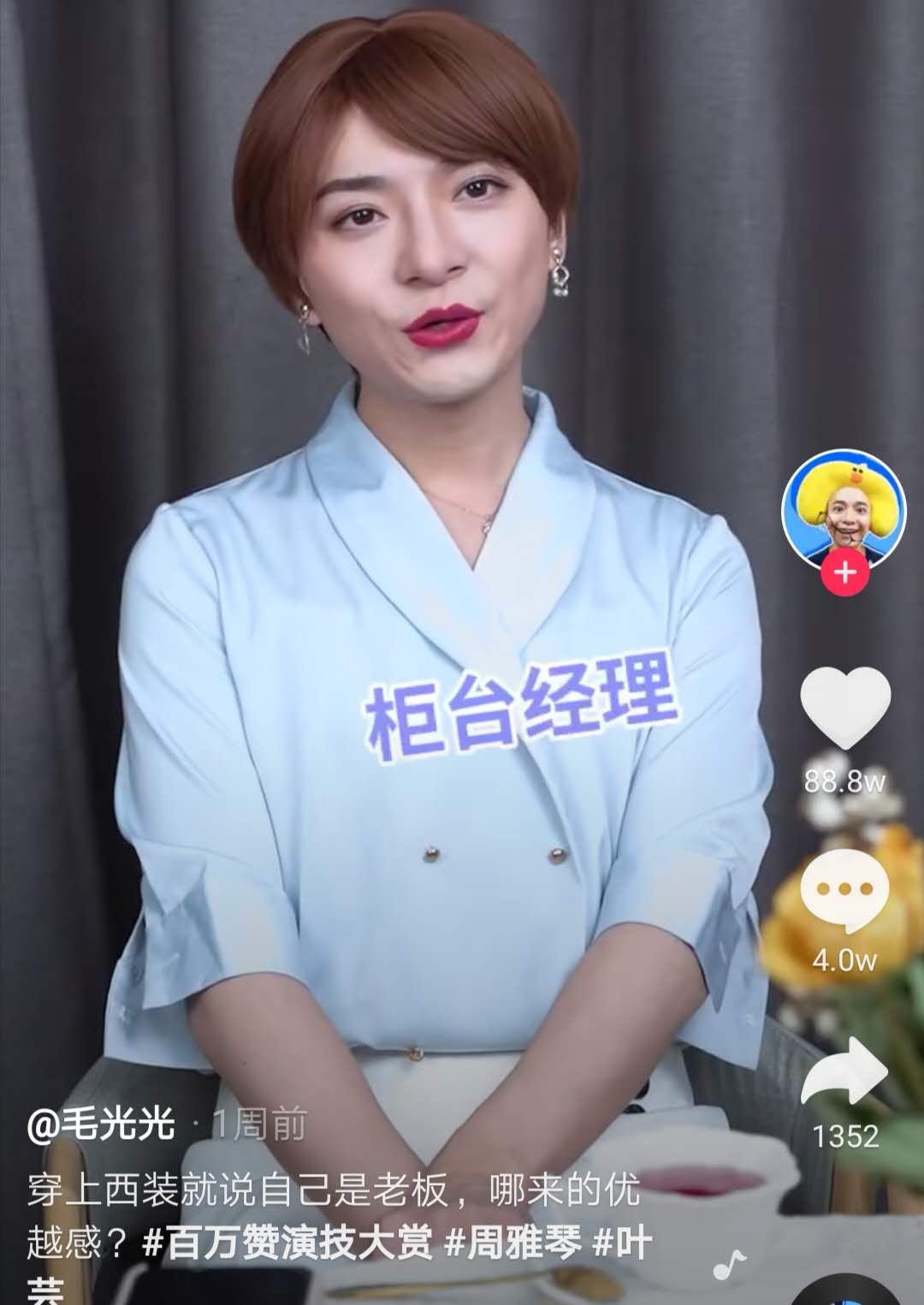
Task: Open the creator's profile avatar
Action: (844, 508)
